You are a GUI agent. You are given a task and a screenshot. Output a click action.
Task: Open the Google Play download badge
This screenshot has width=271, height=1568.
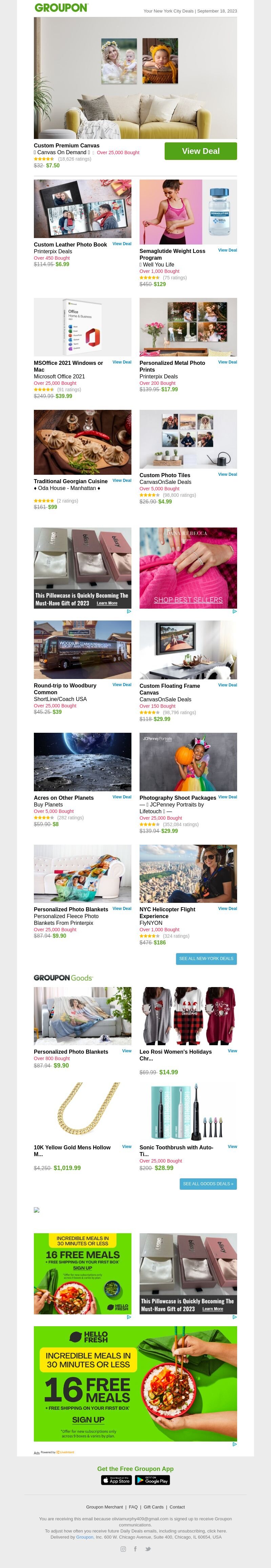[x=152, y=1480]
